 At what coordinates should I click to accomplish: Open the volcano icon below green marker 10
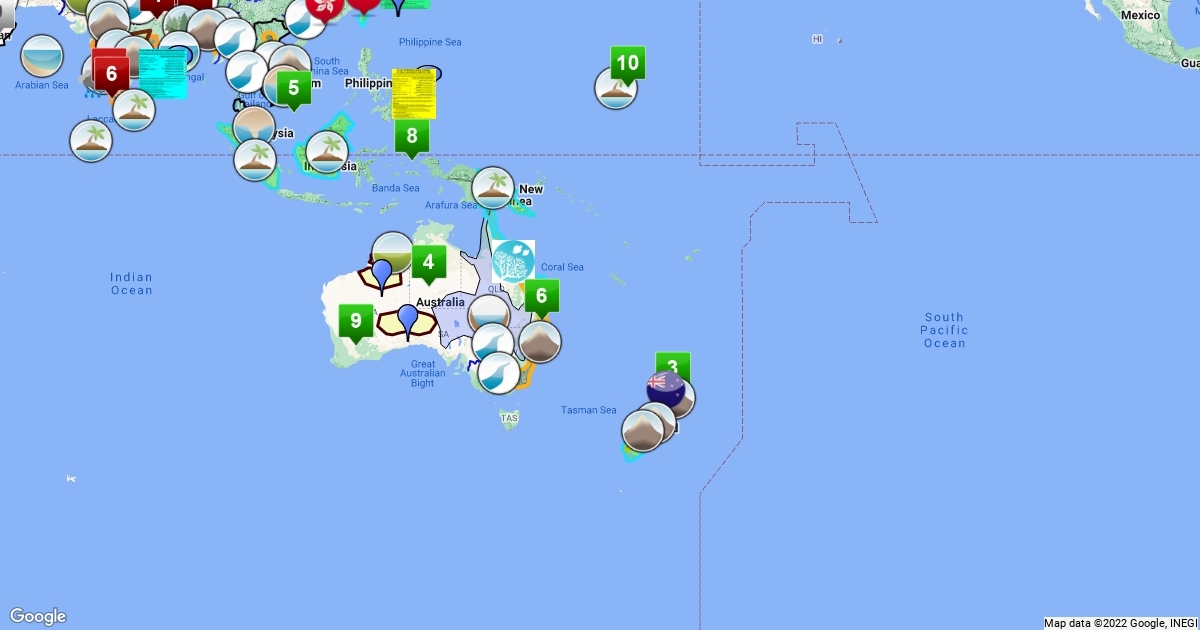click(616, 89)
